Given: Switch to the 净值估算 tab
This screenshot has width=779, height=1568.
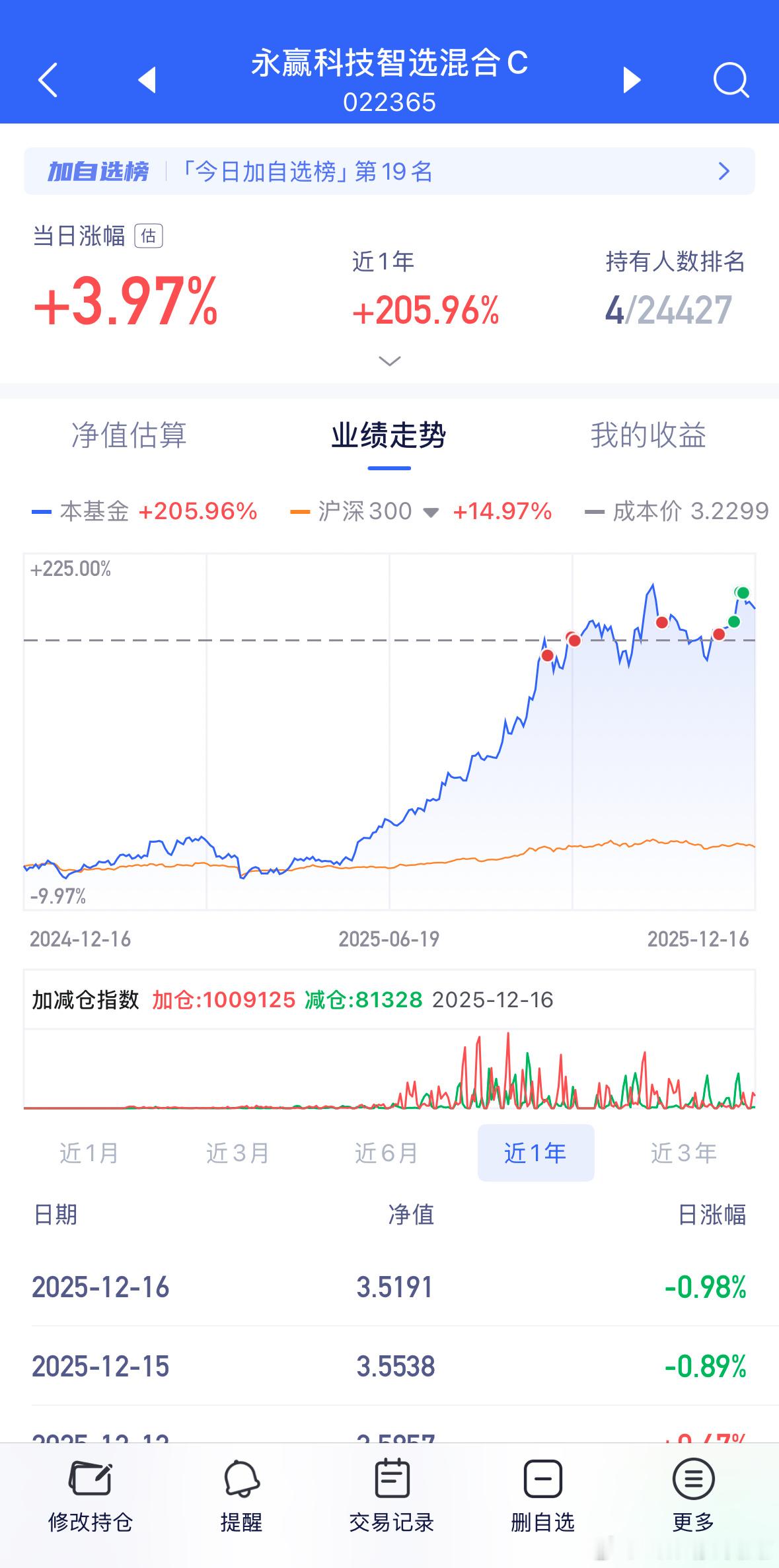Looking at the screenshot, I should point(130,435).
